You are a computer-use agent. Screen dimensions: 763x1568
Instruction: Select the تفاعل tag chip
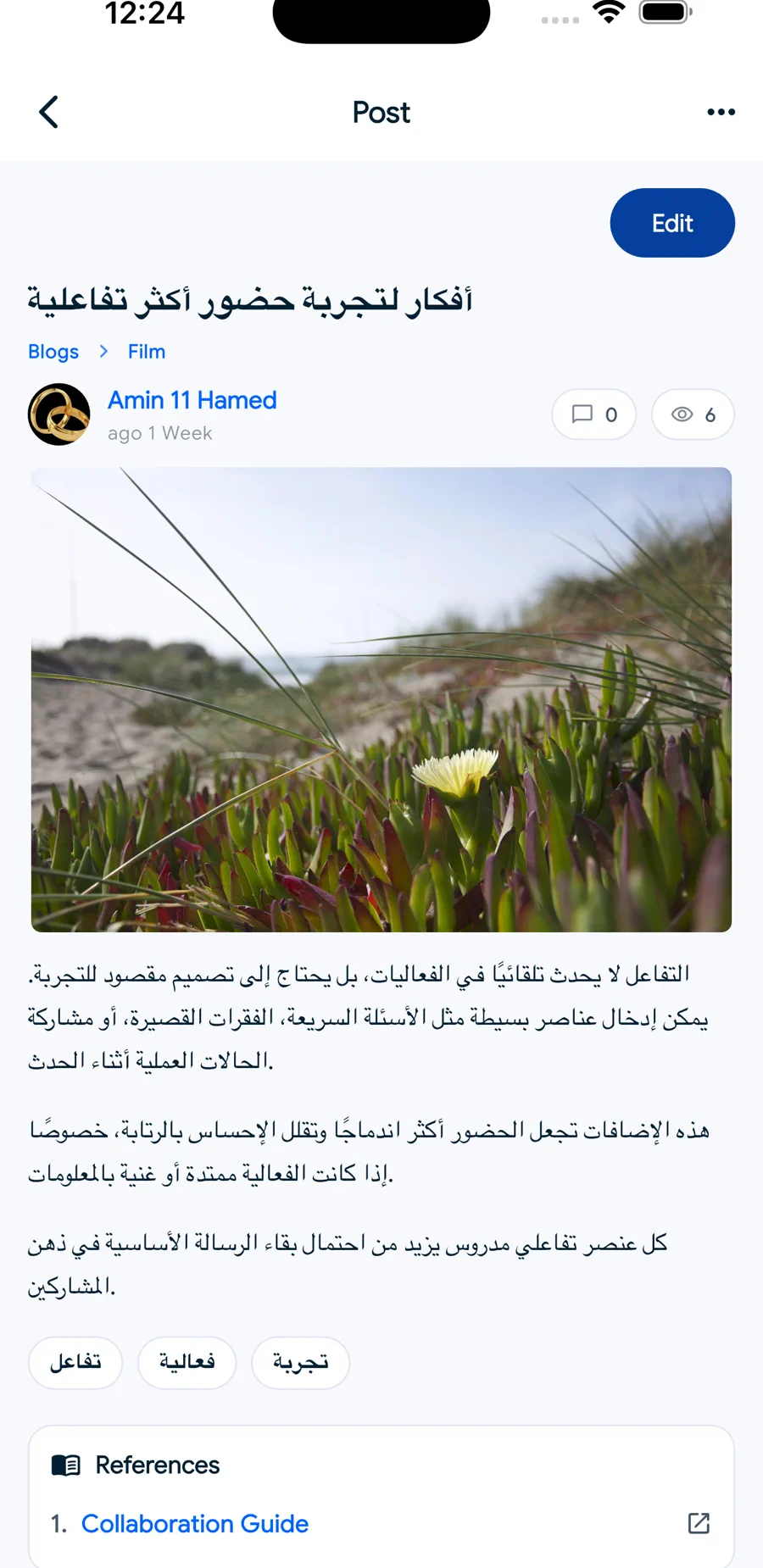point(75,1362)
